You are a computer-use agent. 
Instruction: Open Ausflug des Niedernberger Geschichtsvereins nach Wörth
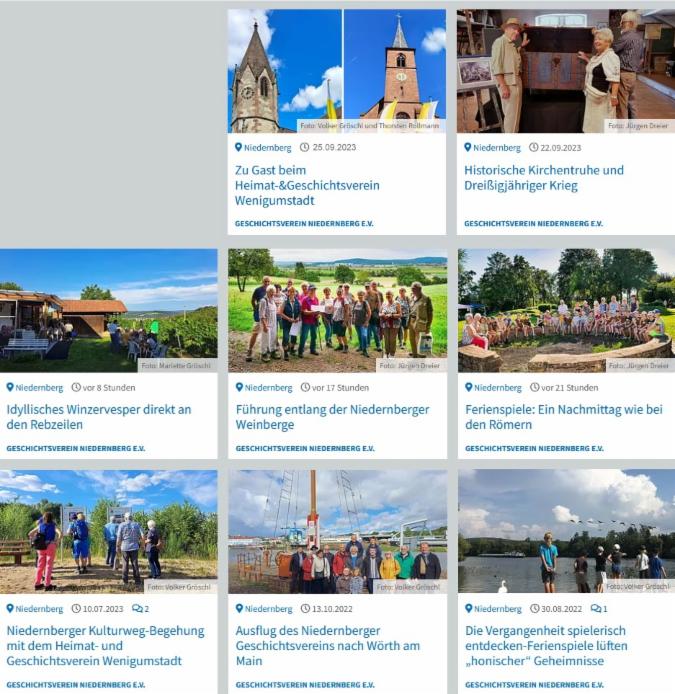[327, 645]
